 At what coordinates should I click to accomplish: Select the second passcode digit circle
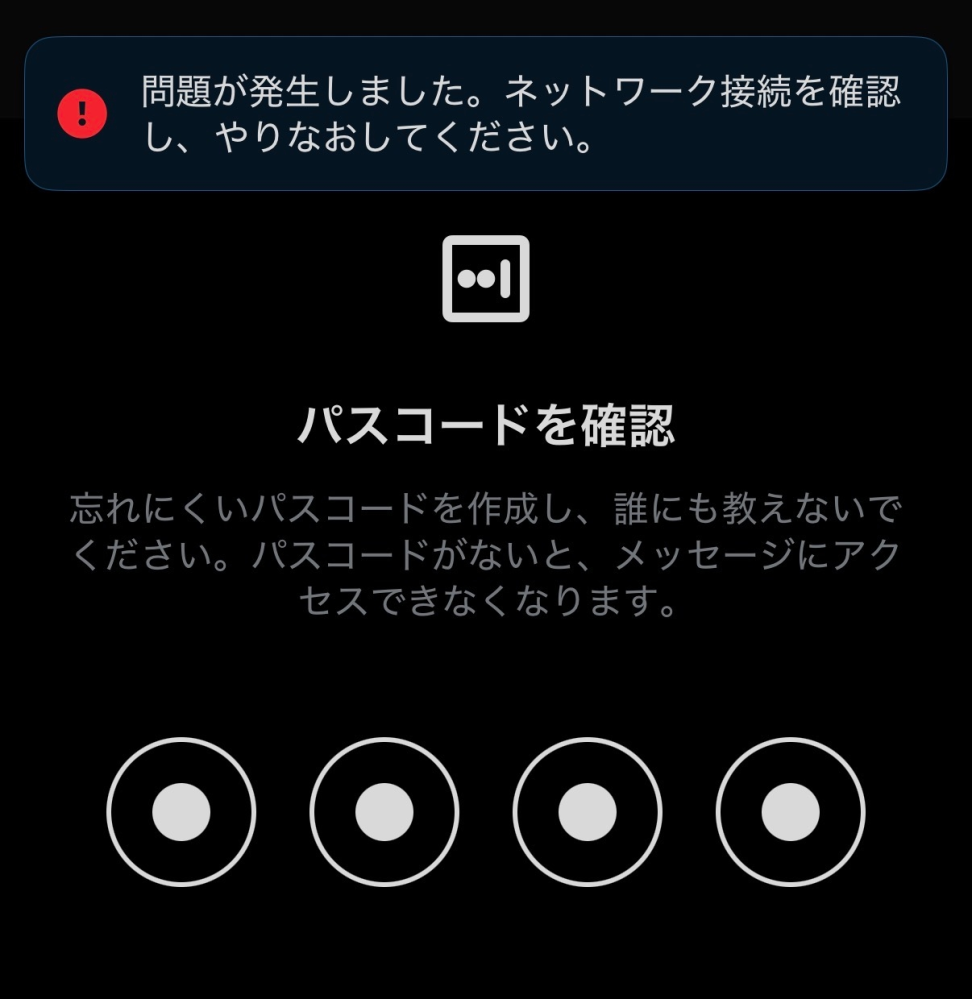(384, 812)
